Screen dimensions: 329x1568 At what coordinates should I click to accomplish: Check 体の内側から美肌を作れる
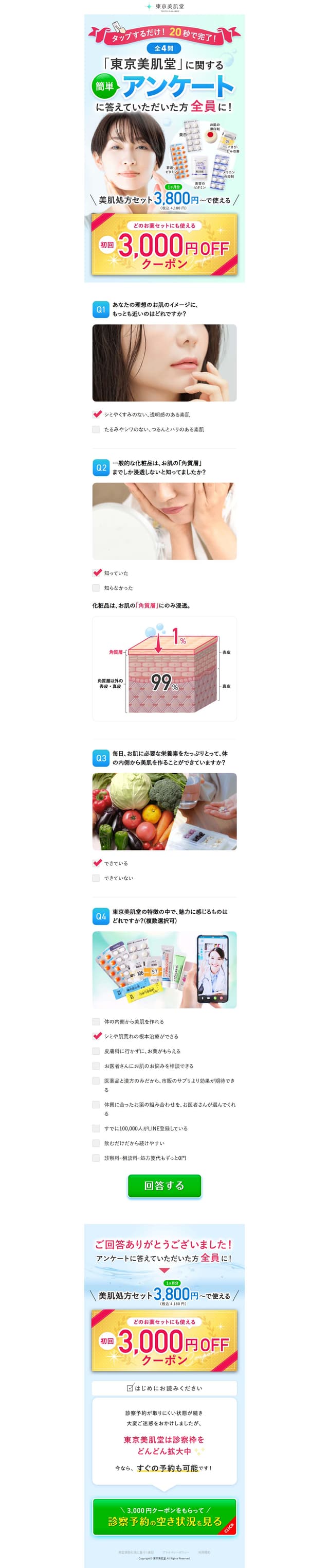point(96,1021)
